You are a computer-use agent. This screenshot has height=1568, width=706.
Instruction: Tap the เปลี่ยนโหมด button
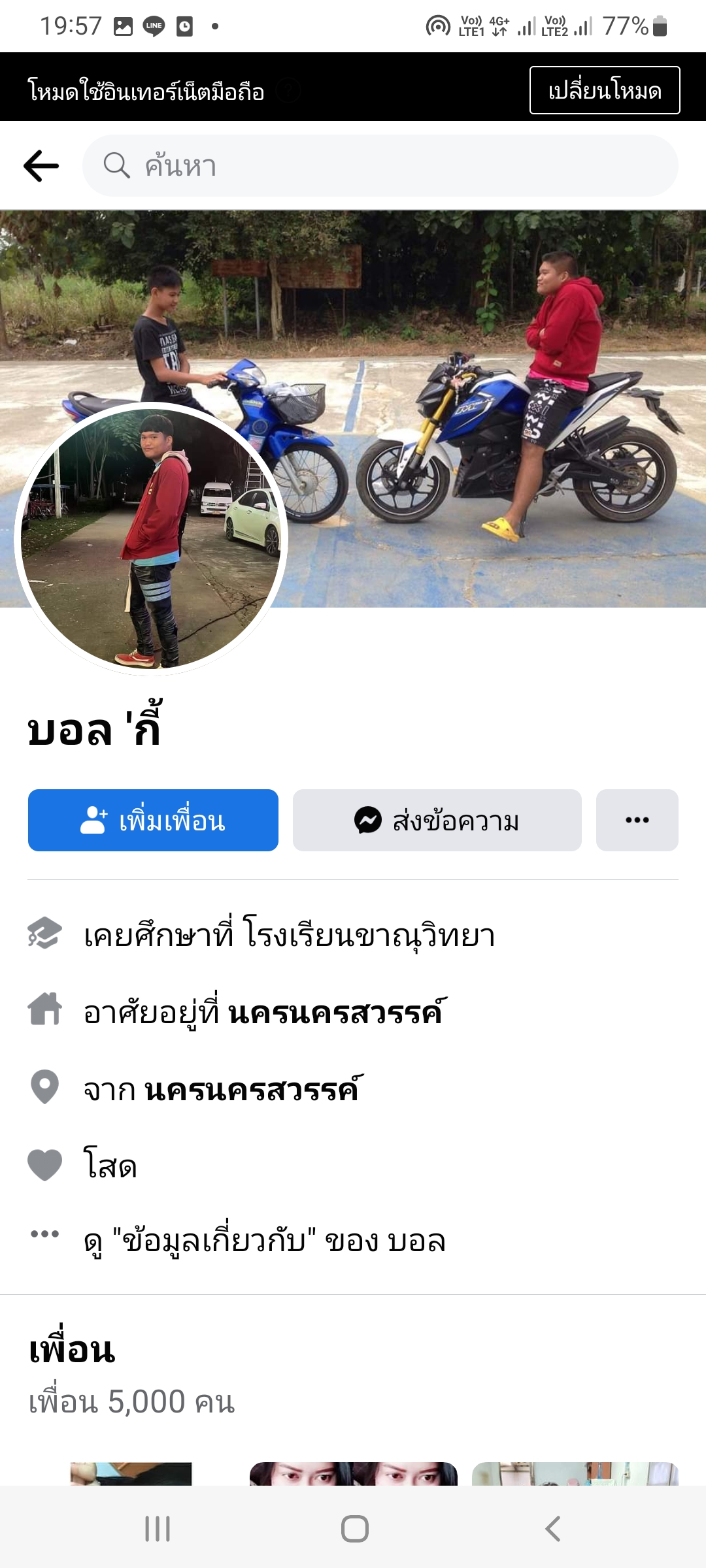[604, 90]
